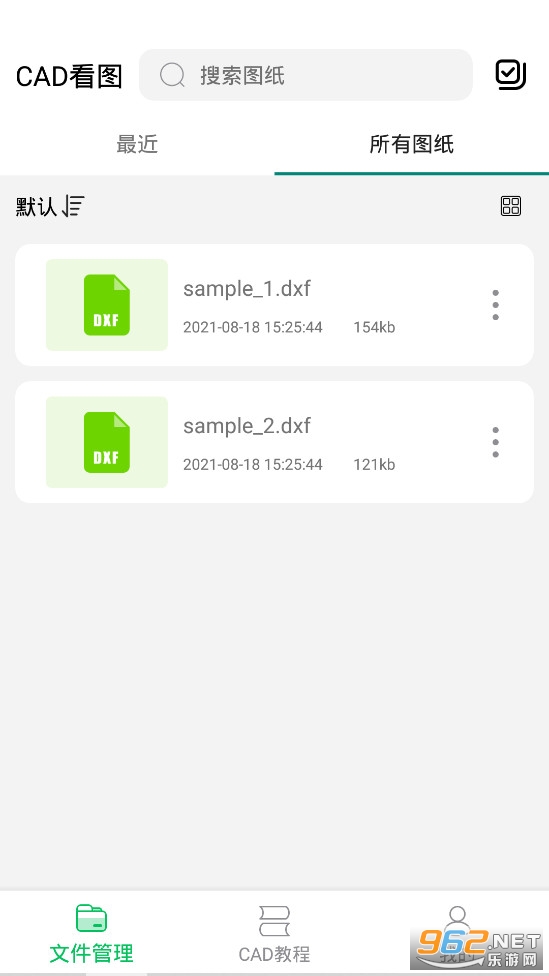Image resolution: width=549 pixels, height=976 pixels.
Task: Open the sample_1.dxf drawing
Action: tap(274, 305)
